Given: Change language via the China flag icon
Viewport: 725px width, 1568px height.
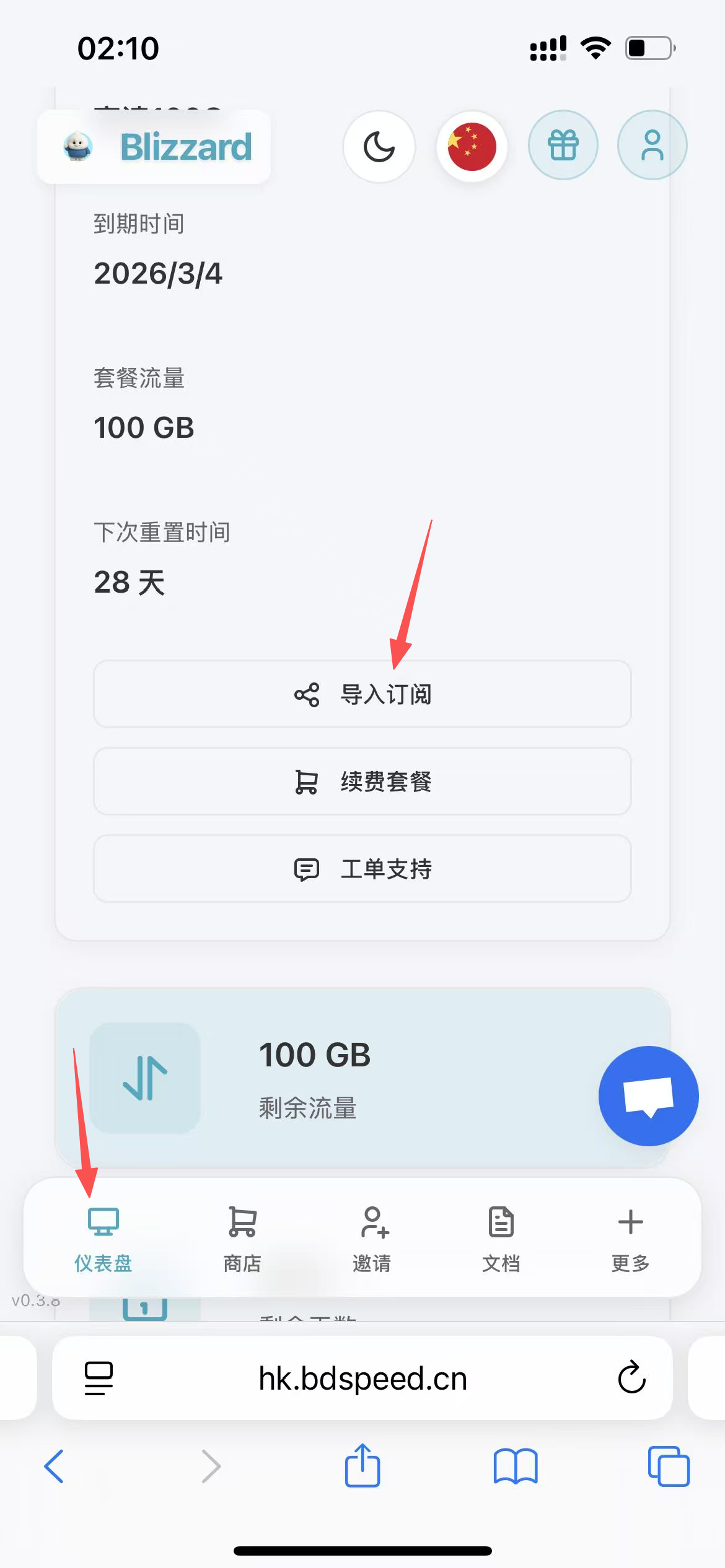Looking at the screenshot, I should tap(472, 147).
